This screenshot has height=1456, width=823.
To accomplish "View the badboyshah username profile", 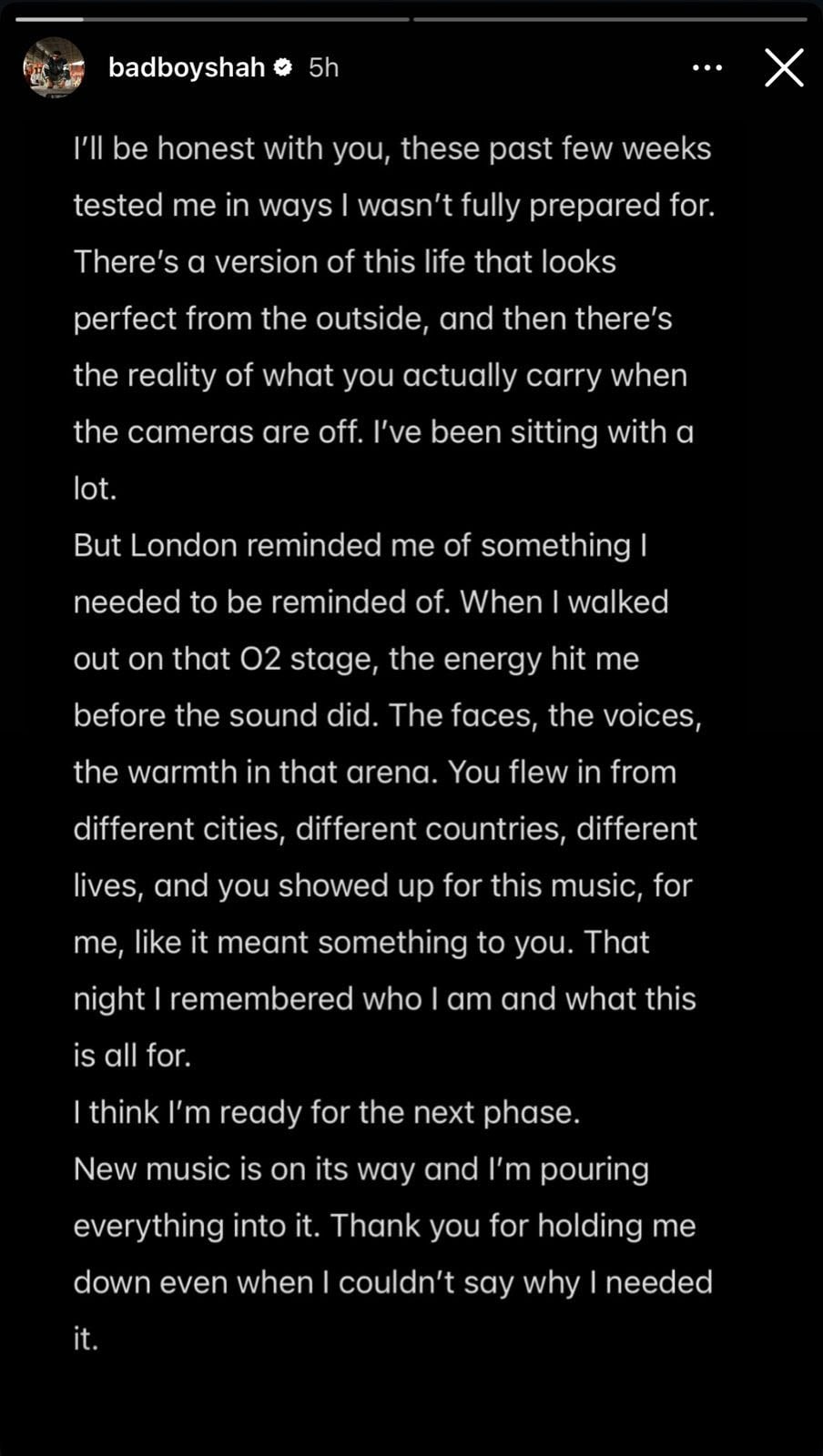I will coord(186,67).
